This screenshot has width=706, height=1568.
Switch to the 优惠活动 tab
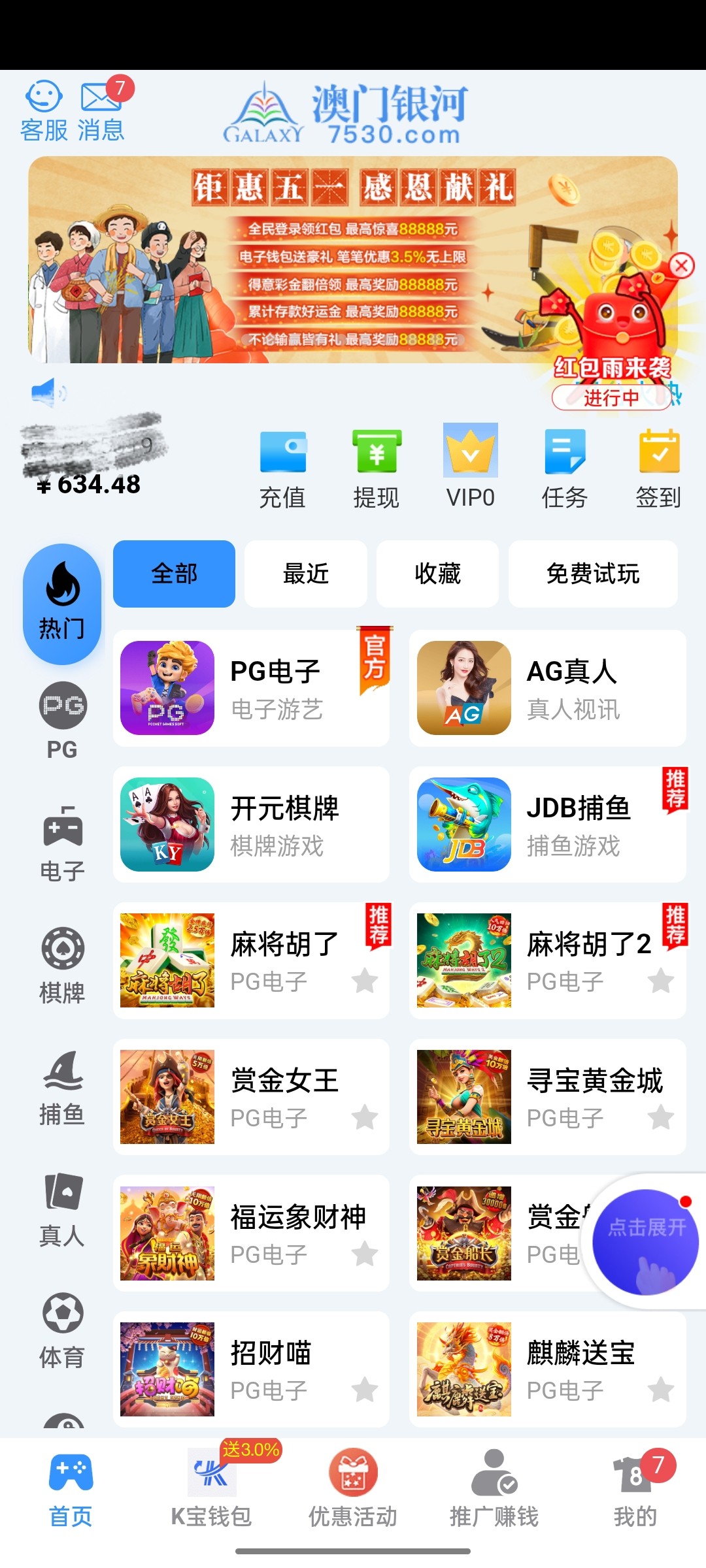353,1490
